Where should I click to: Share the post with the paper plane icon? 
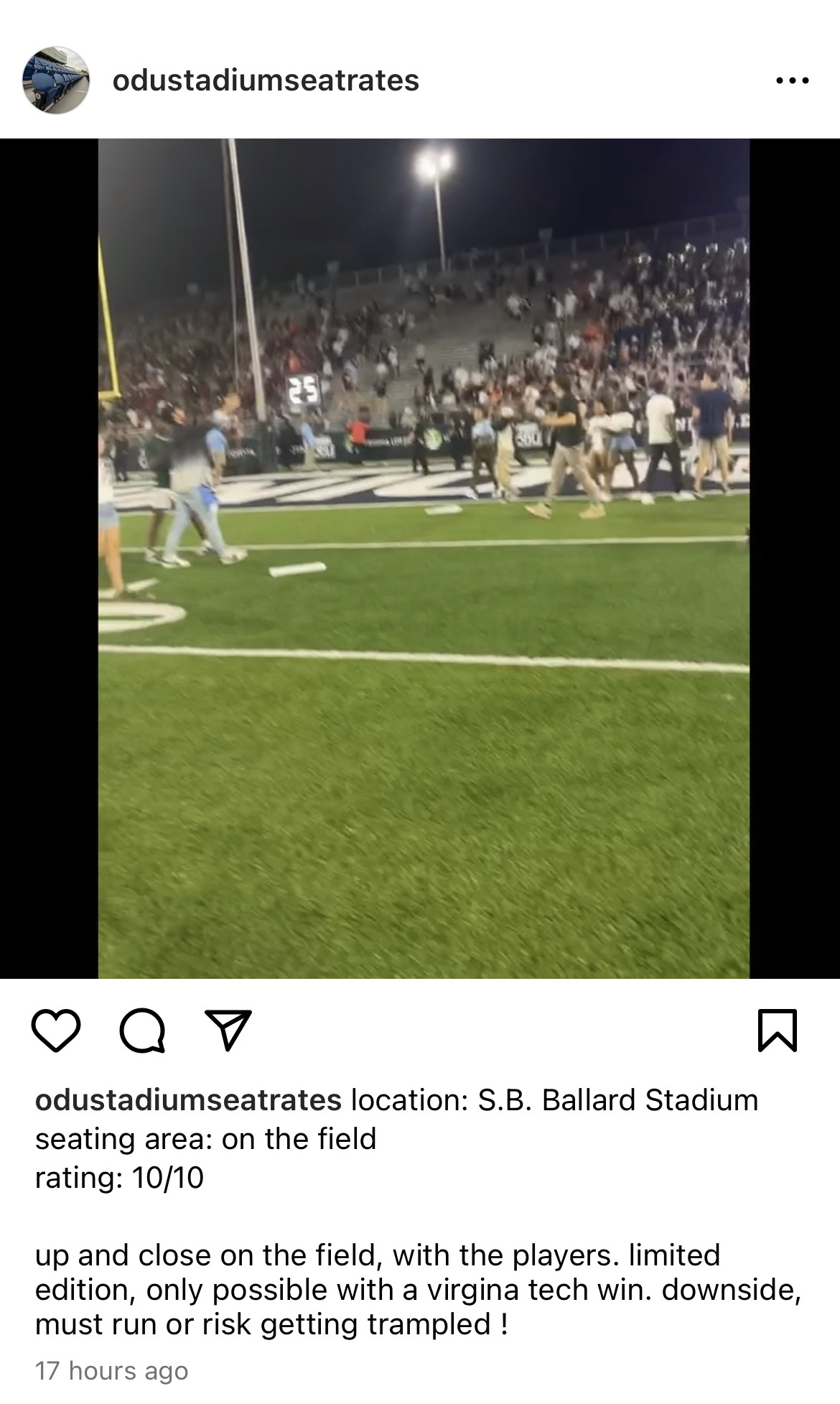[x=228, y=1031]
